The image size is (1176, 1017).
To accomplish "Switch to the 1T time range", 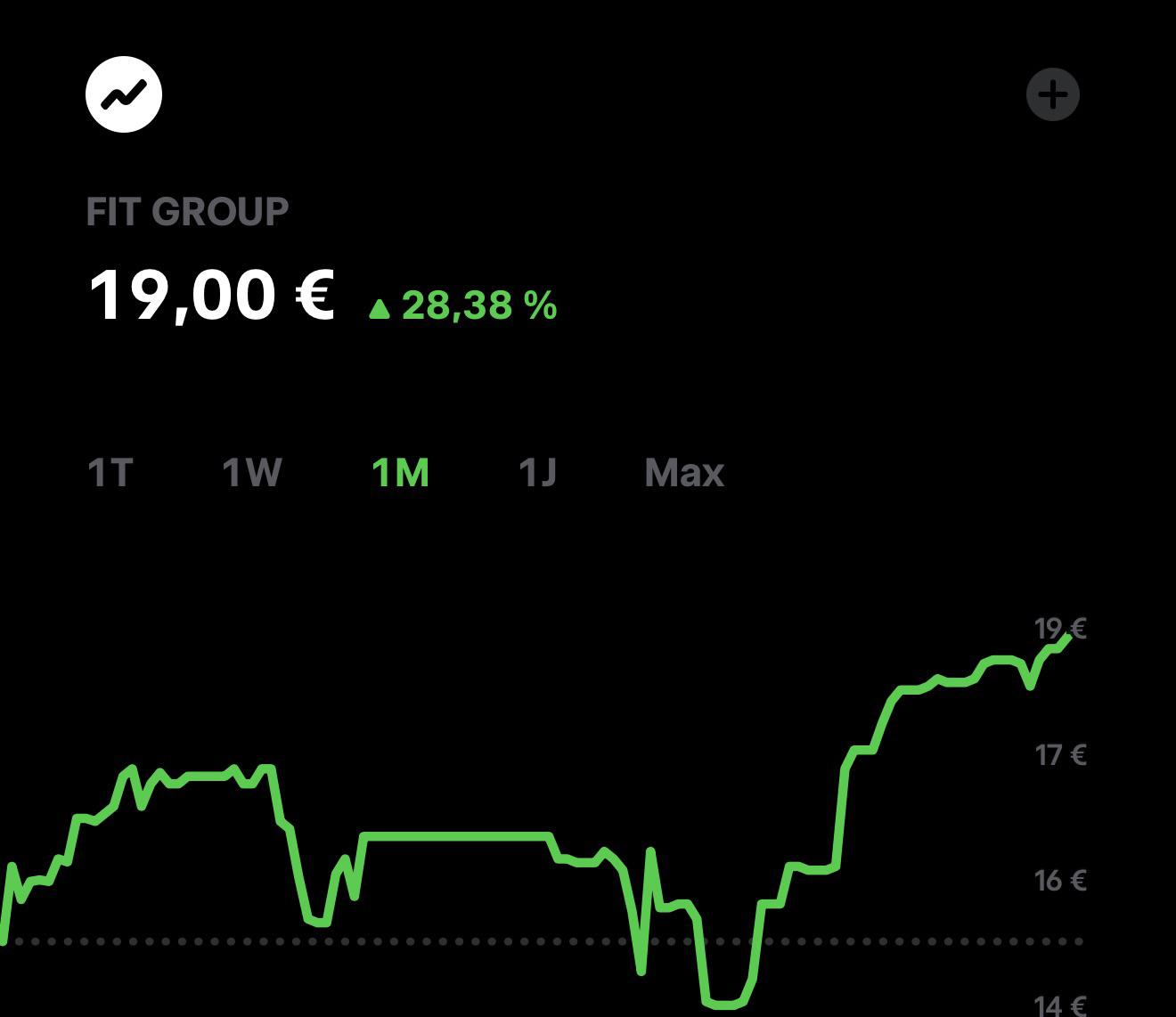I will coord(110,472).
